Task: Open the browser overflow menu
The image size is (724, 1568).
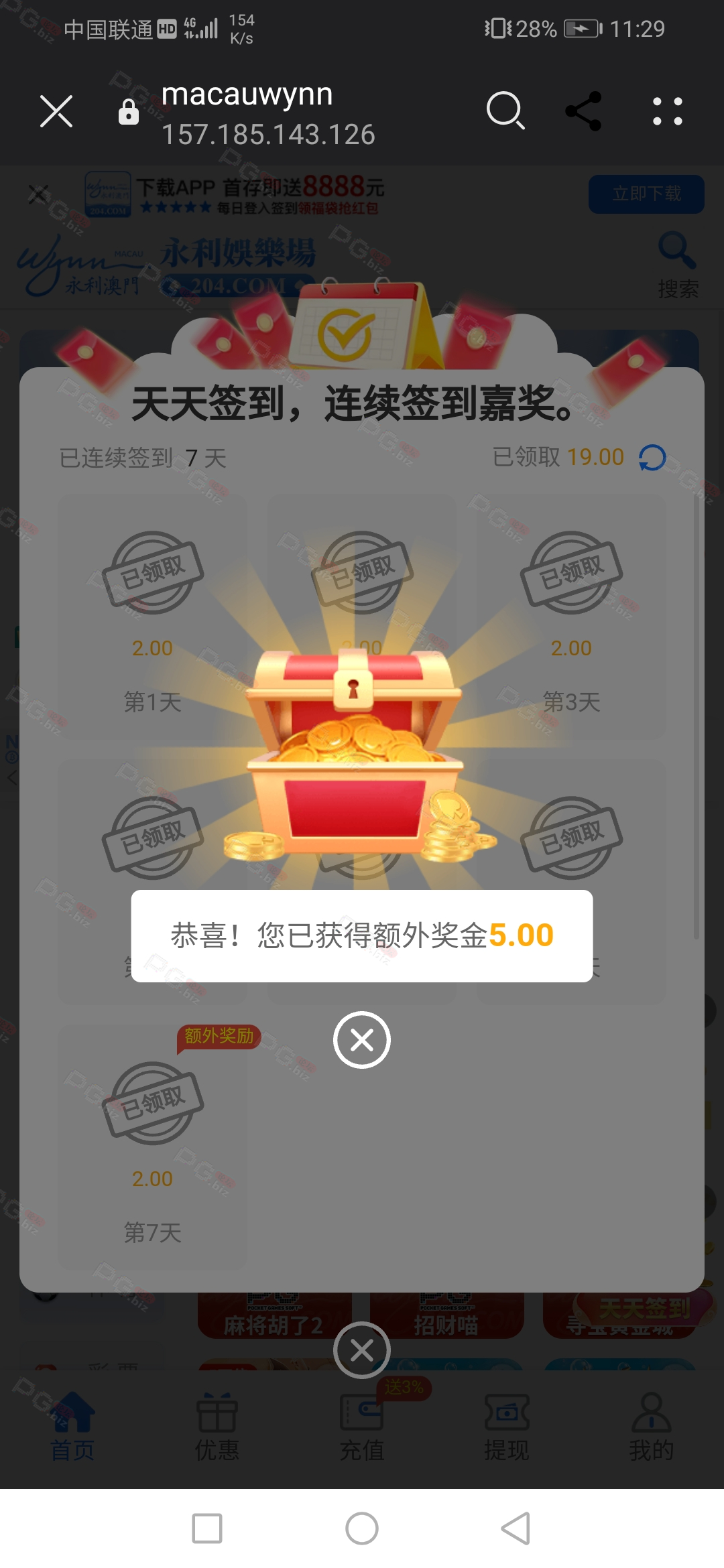Action: (668, 111)
